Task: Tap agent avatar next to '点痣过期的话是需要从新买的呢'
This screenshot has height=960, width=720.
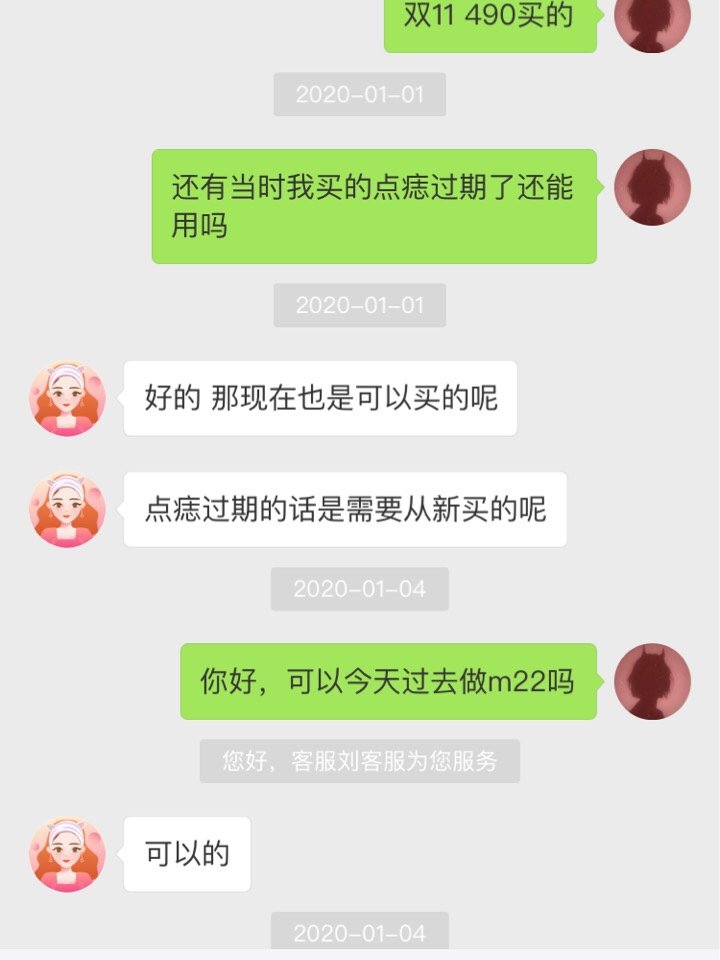Action: (68, 509)
